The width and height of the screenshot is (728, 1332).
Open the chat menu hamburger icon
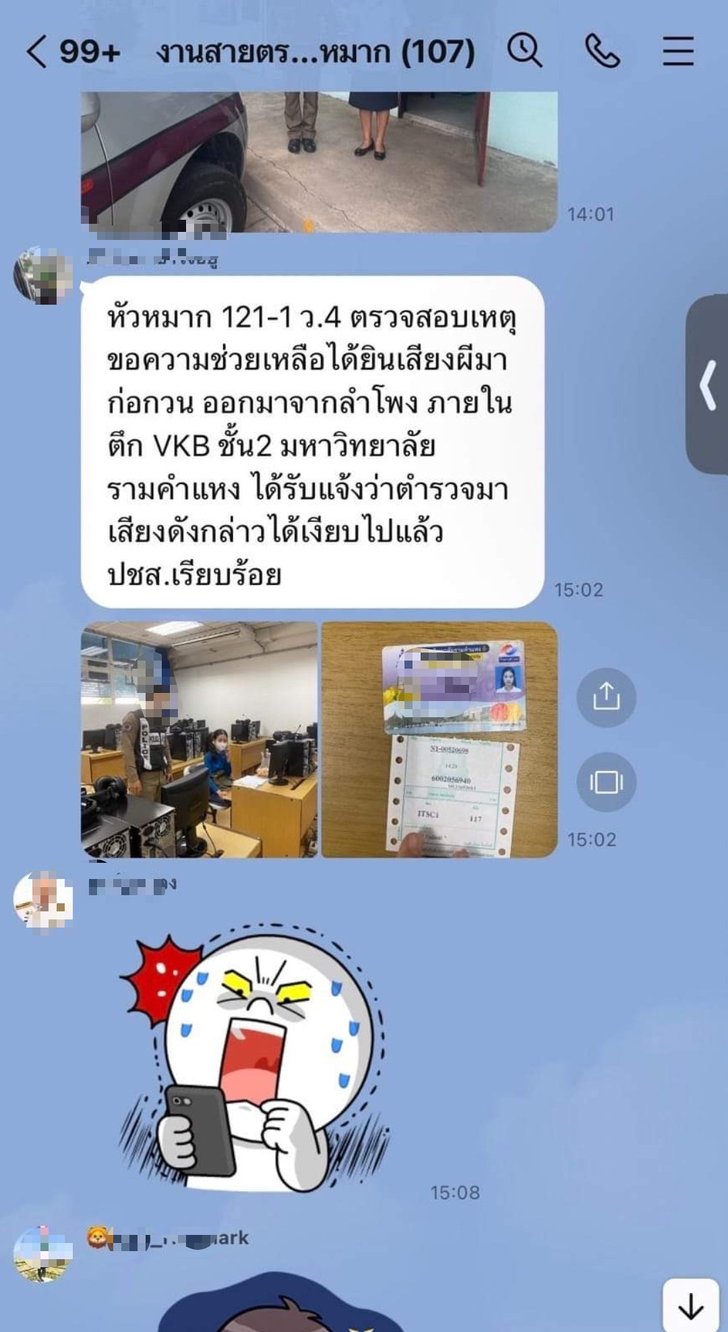[x=679, y=51]
